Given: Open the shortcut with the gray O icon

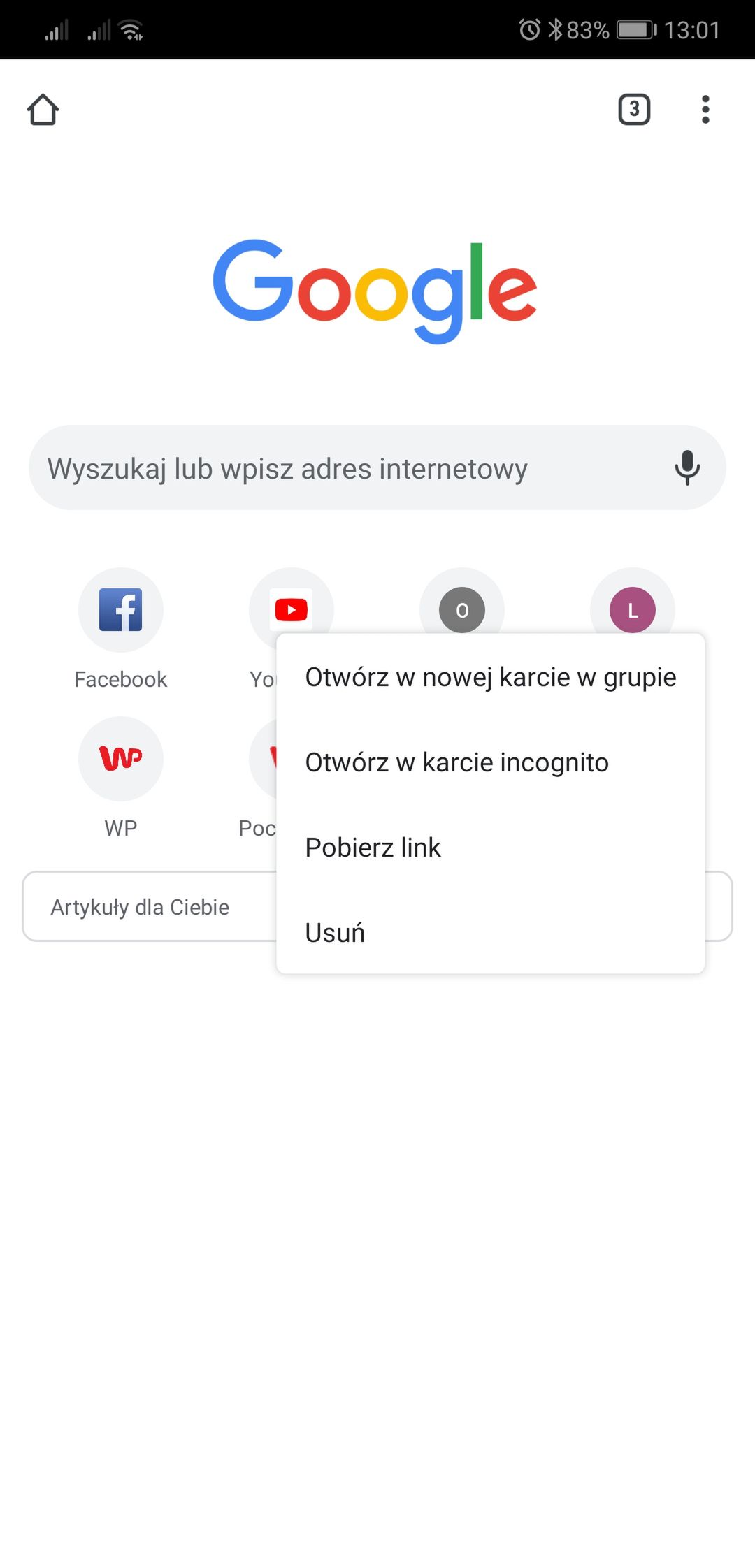Looking at the screenshot, I should 462,601.
